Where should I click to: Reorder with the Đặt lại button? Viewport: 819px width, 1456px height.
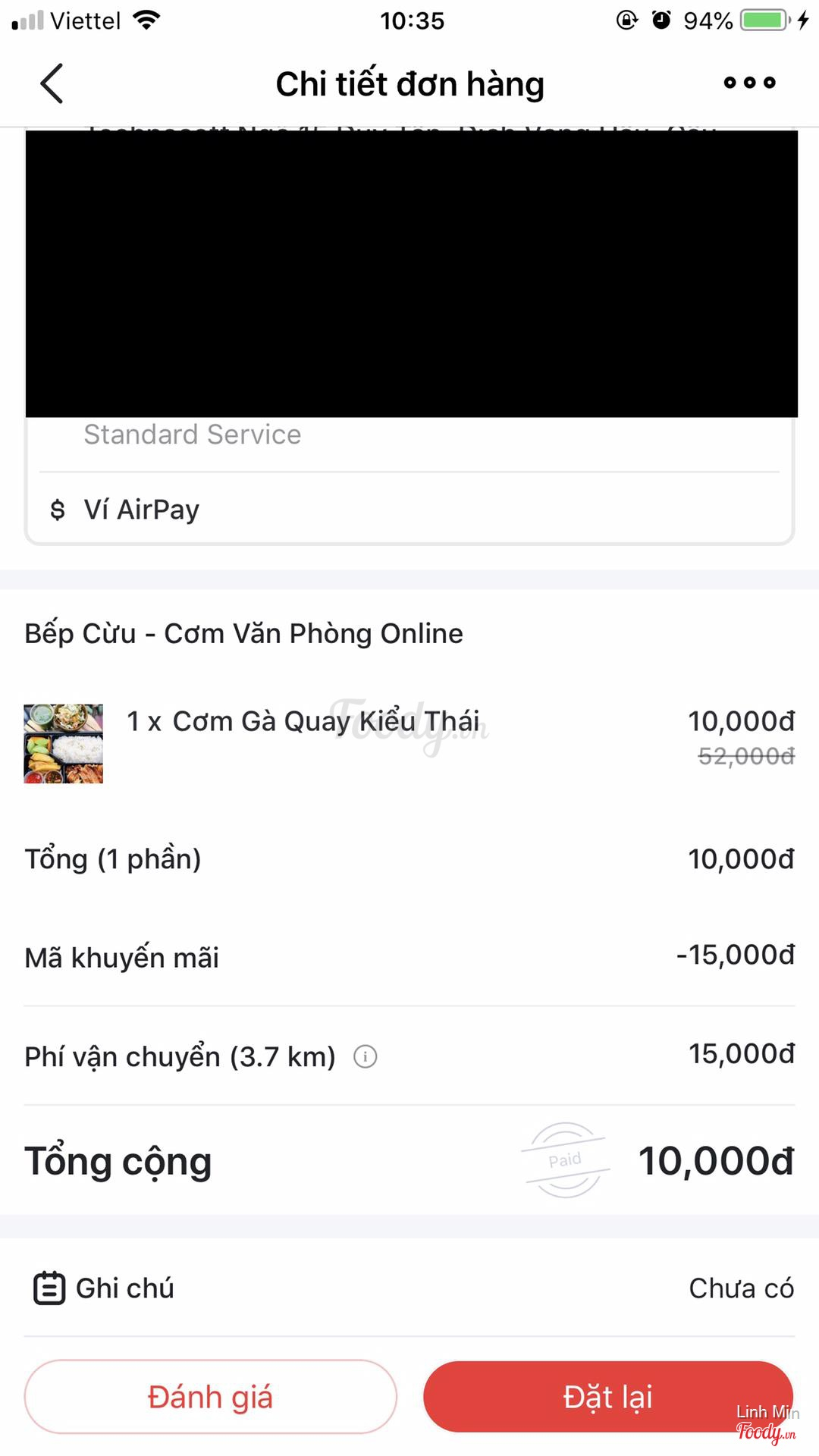click(607, 1397)
